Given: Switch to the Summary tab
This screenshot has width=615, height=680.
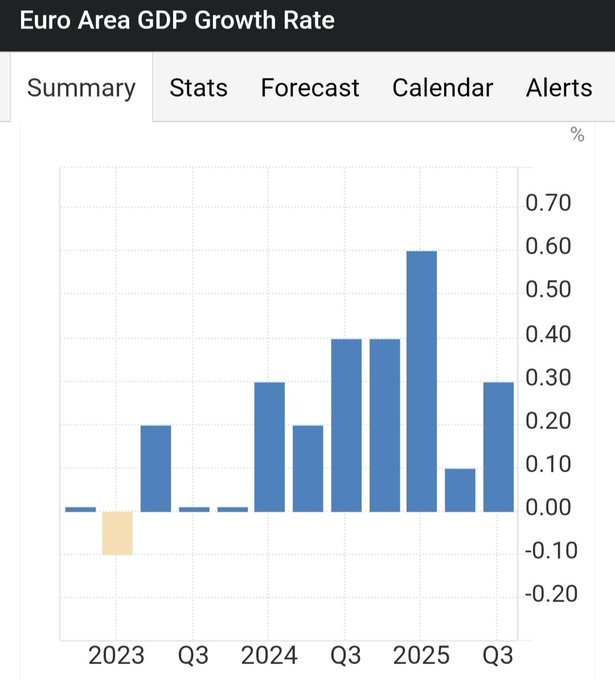Looking at the screenshot, I should (81, 88).
